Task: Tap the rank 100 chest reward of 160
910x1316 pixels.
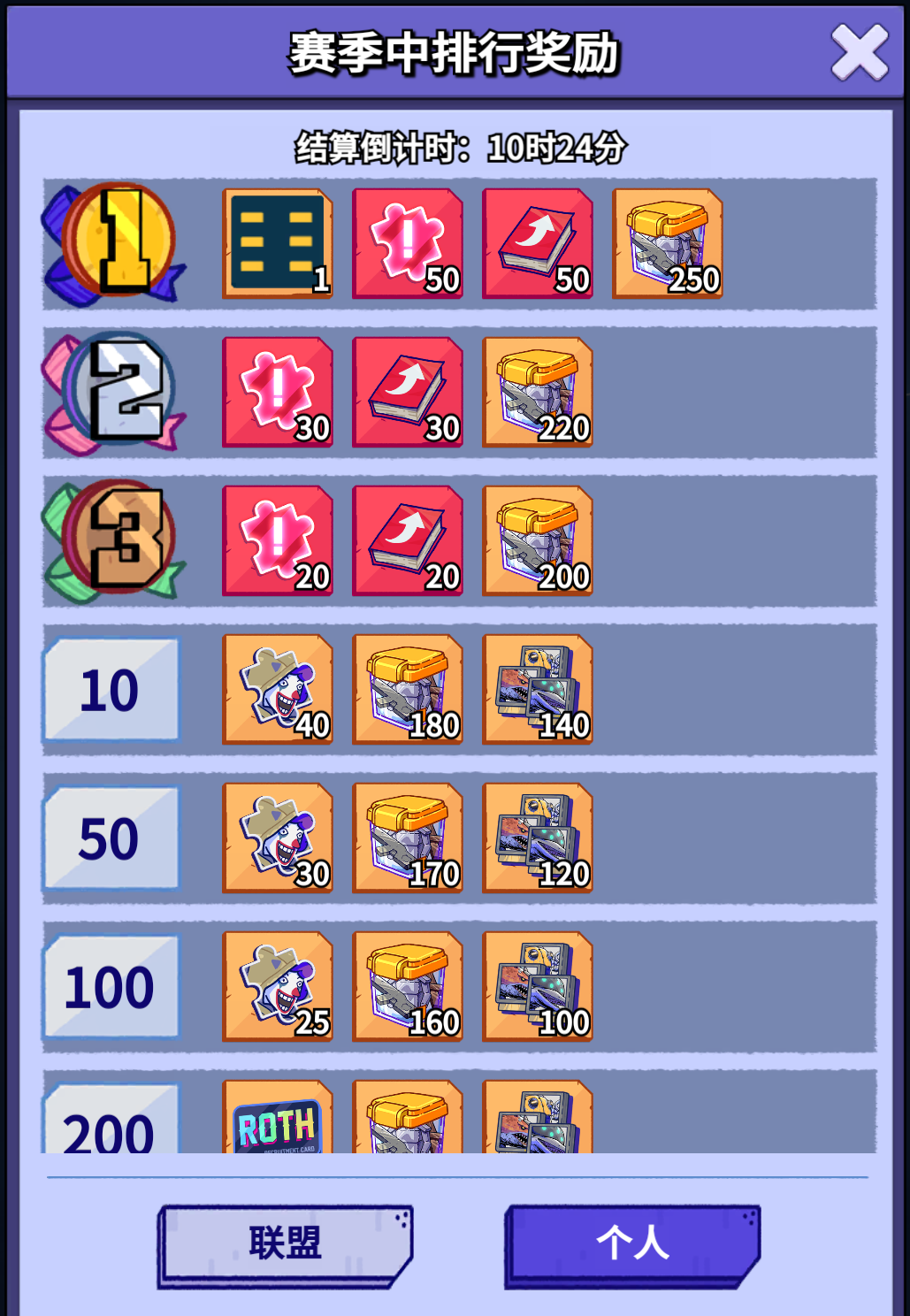Action: point(408,986)
